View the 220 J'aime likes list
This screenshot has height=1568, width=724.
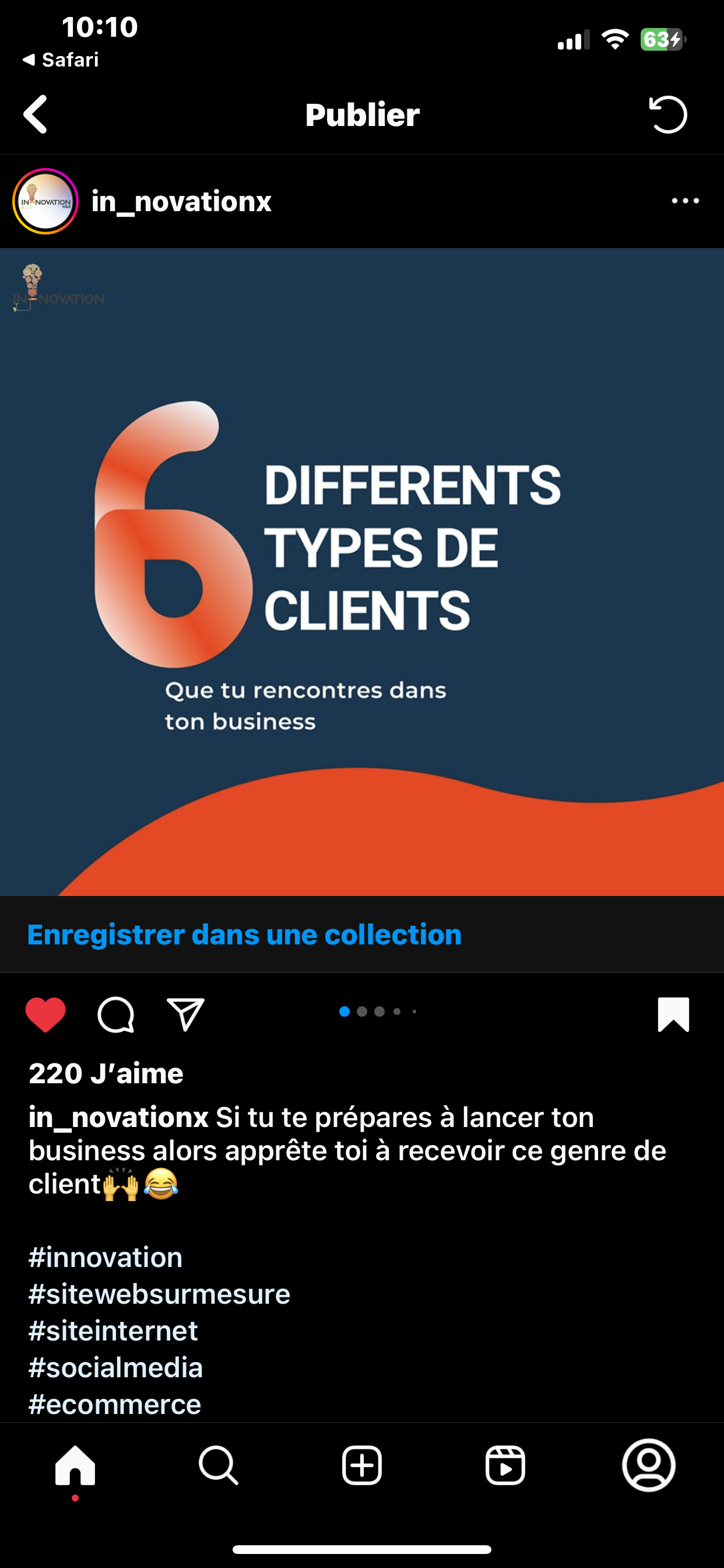pyautogui.click(x=106, y=1073)
